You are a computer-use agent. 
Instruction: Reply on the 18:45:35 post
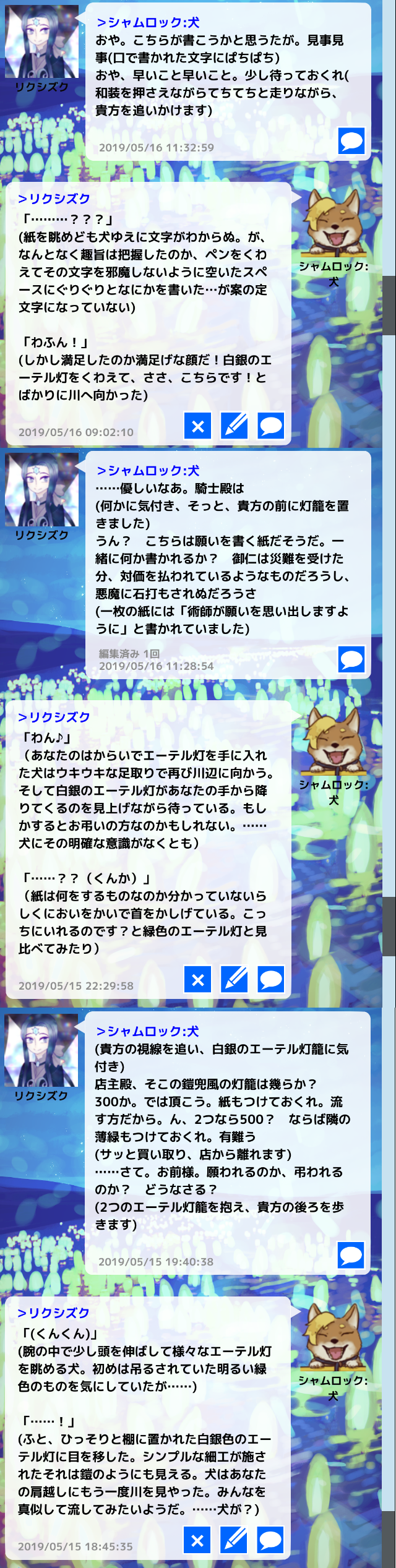pos(270,1540)
